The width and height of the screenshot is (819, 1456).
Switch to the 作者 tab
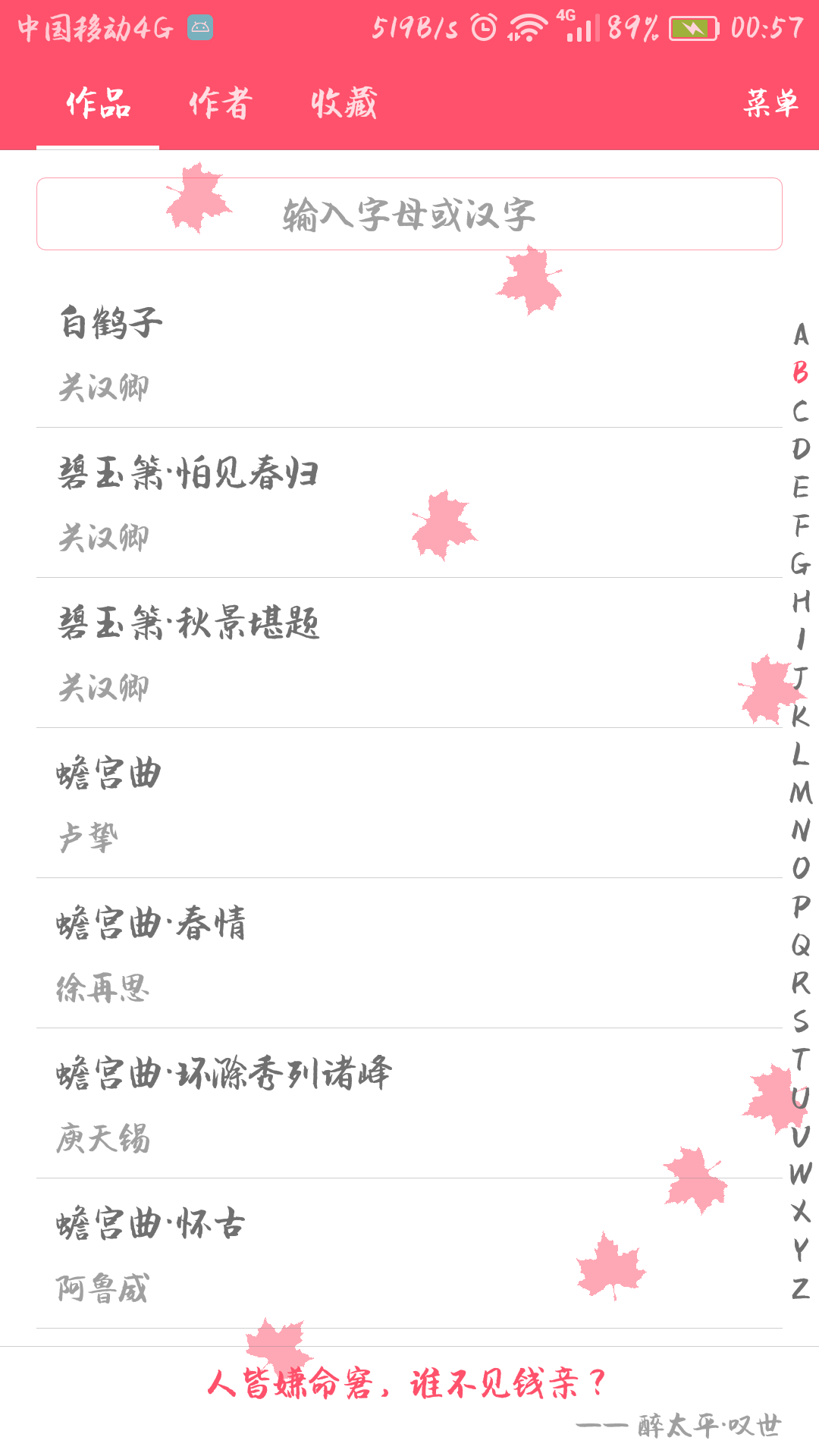coord(220,103)
